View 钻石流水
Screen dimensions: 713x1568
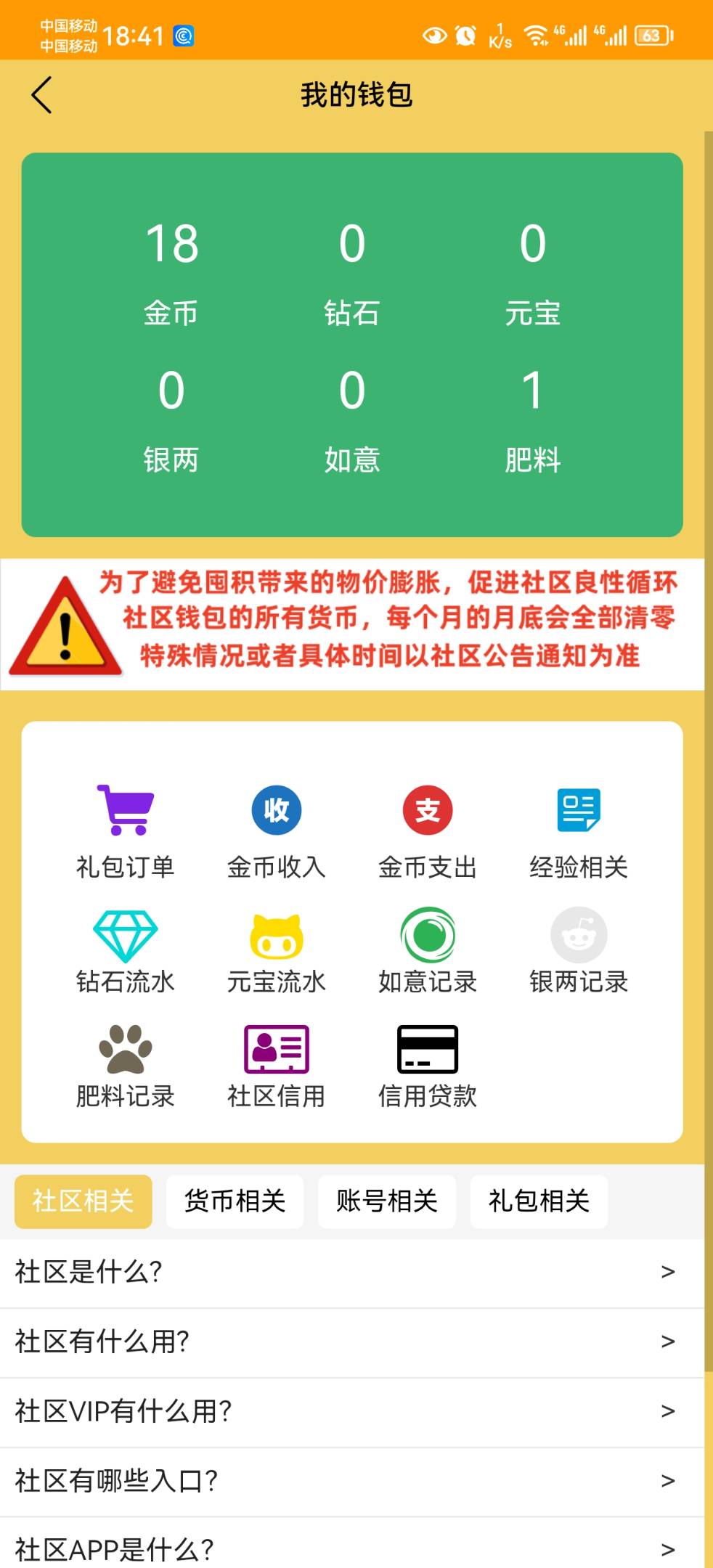point(126,951)
